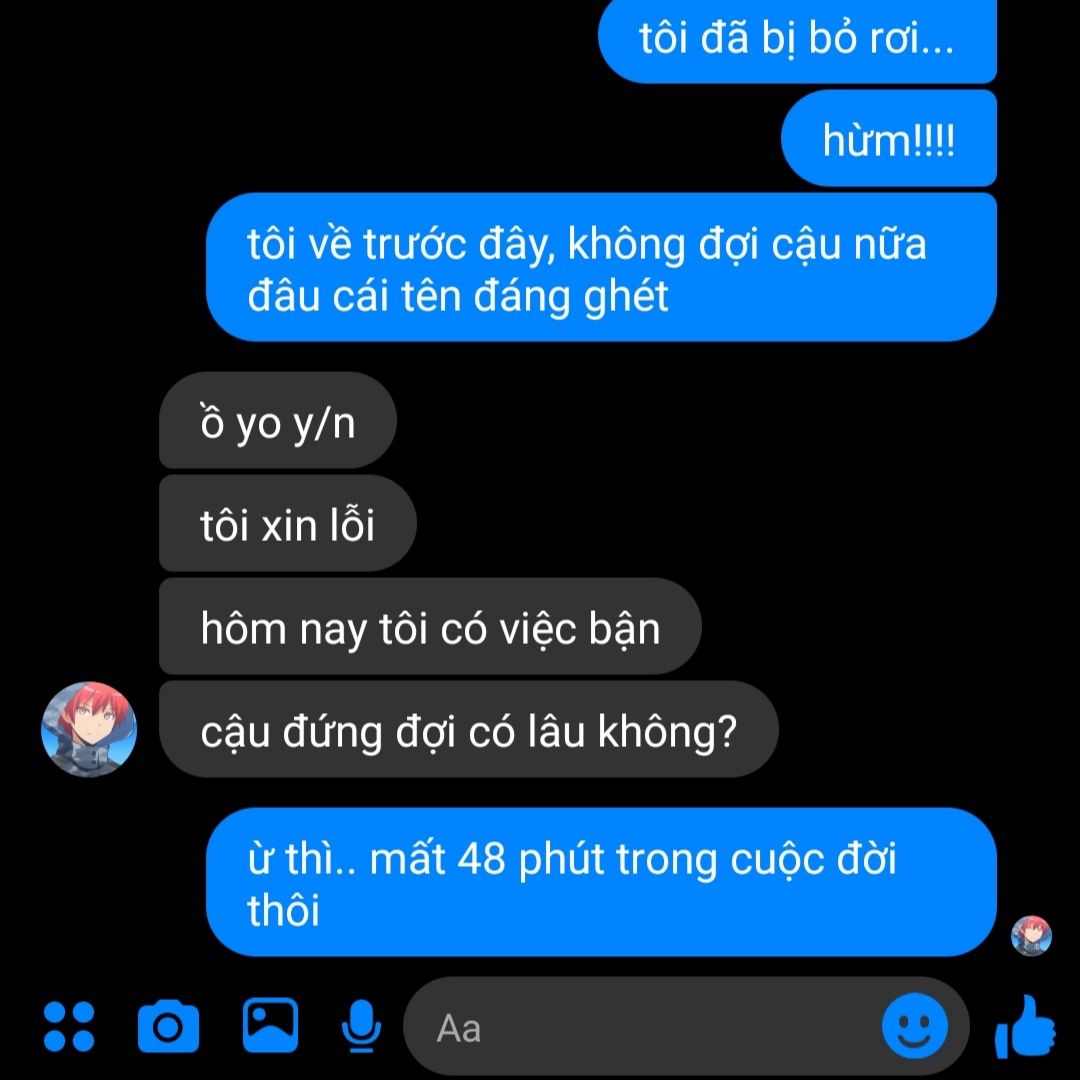The image size is (1080, 1080).
Task: Open the sender's red-haired profile avatar
Action: (x=88, y=731)
